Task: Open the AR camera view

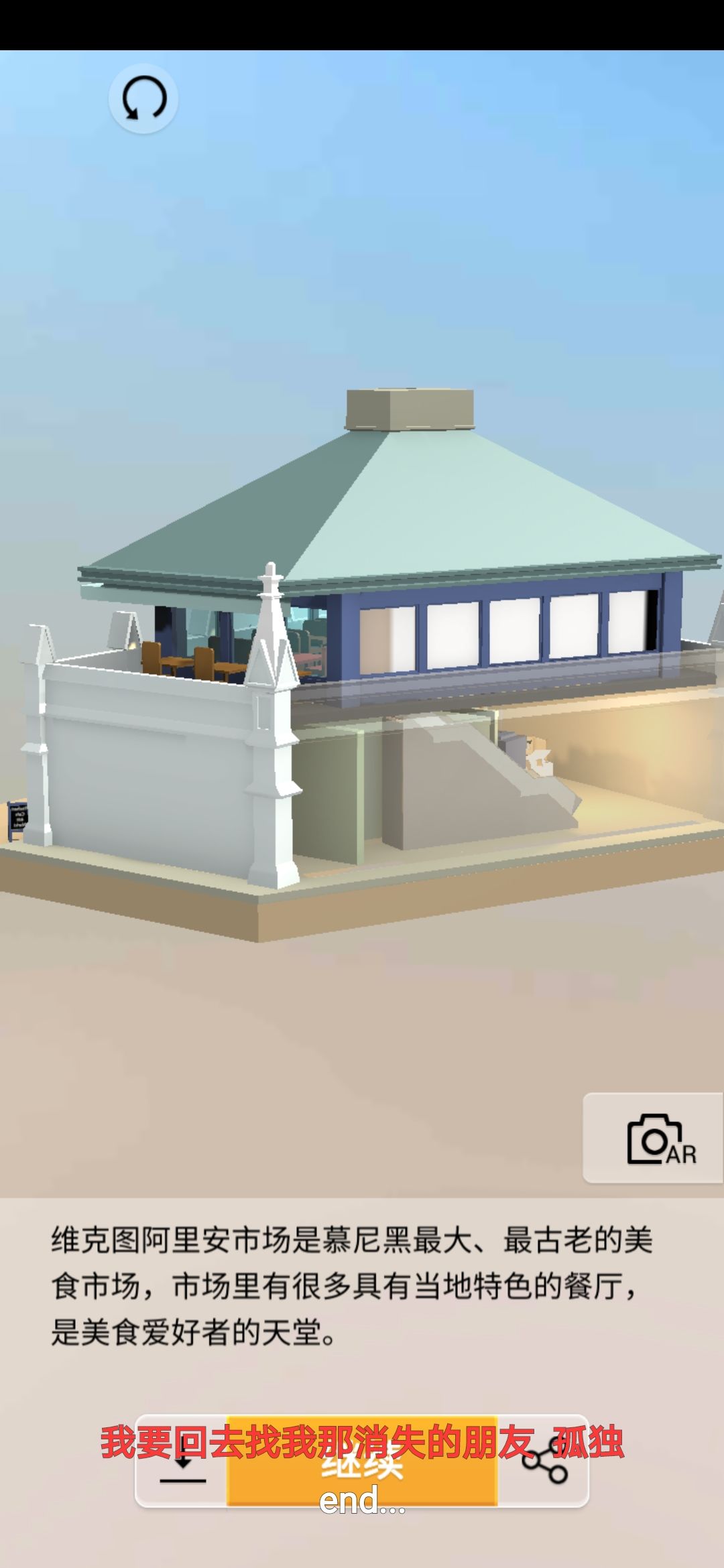Action: (x=653, y=1138)
